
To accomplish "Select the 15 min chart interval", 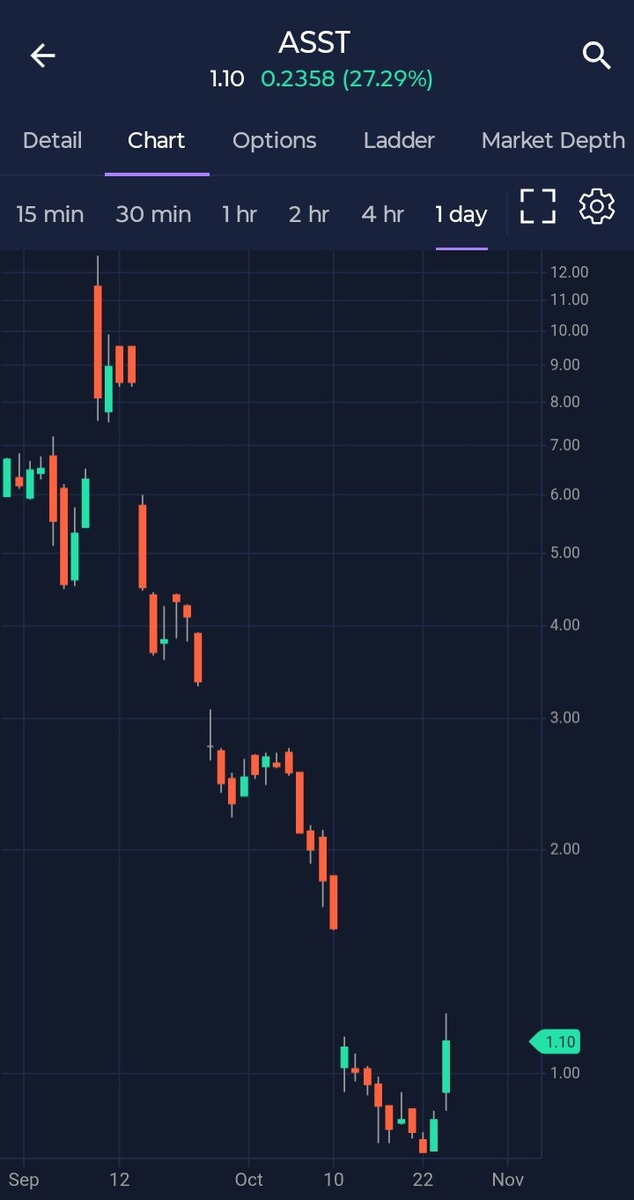I will pos(50,214).
